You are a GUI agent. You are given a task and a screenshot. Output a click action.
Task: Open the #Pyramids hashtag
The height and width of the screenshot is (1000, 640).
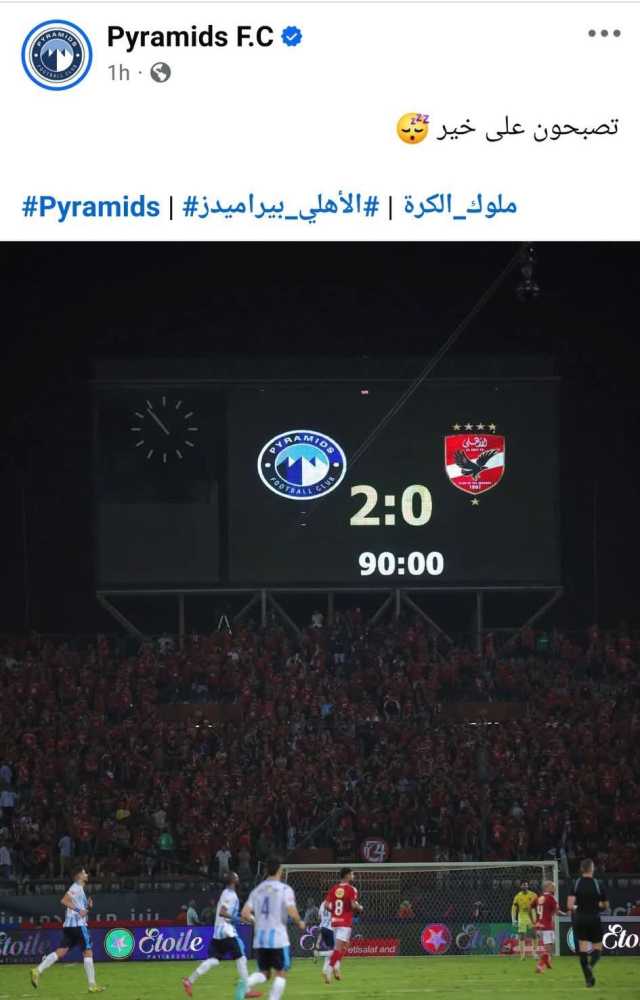[x=91, y=207]
